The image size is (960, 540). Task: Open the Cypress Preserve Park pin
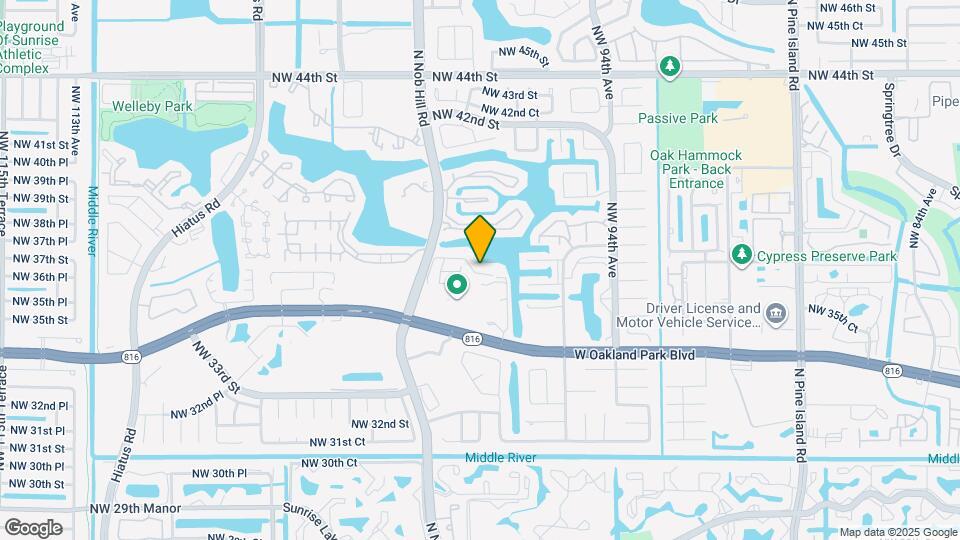[741, 256]
